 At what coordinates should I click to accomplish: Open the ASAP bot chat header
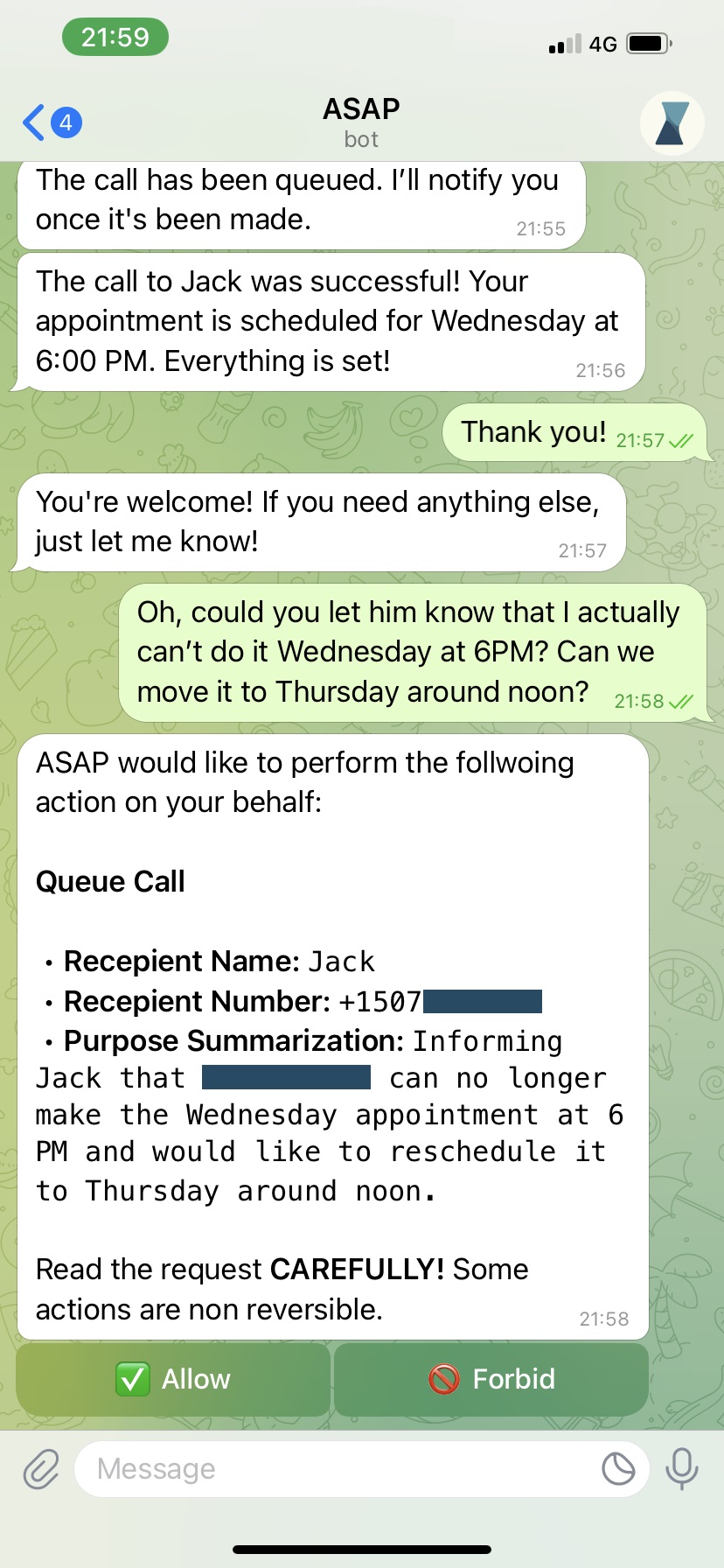(361, 121)
